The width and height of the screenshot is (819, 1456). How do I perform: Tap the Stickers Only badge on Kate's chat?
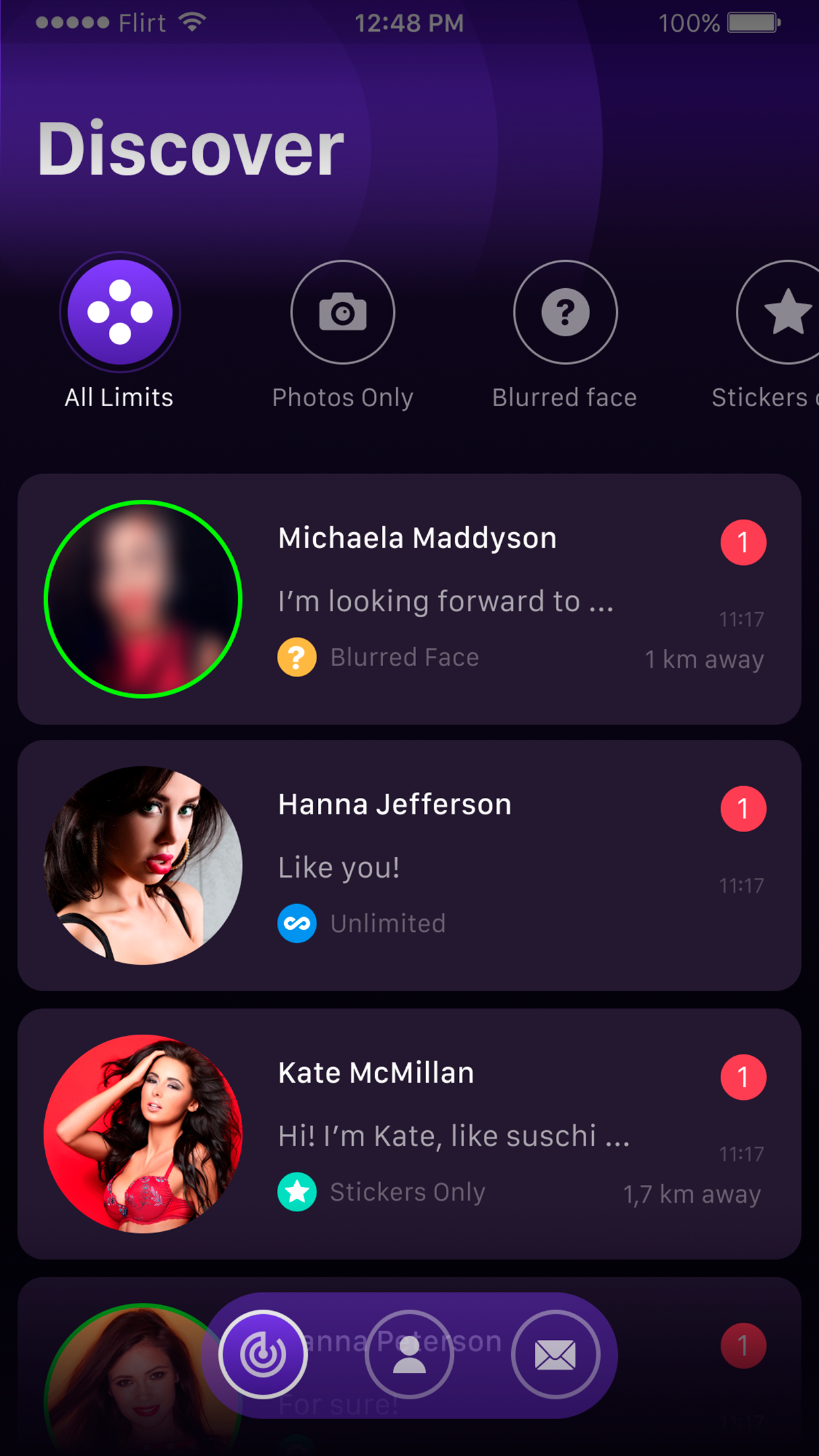coord(297,1192)
